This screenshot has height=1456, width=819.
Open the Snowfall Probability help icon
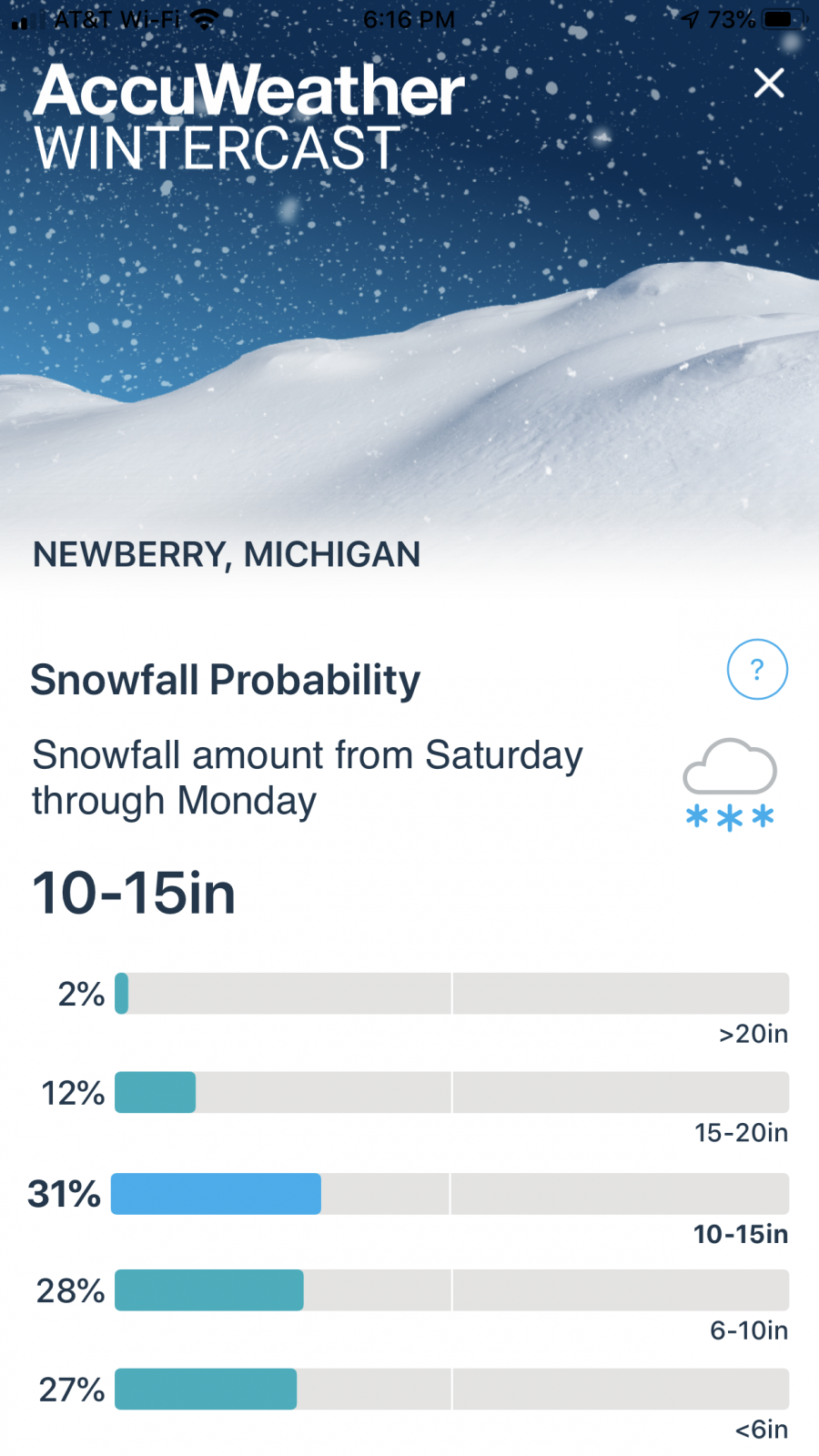pyautogui.click(x=757, y=670)
